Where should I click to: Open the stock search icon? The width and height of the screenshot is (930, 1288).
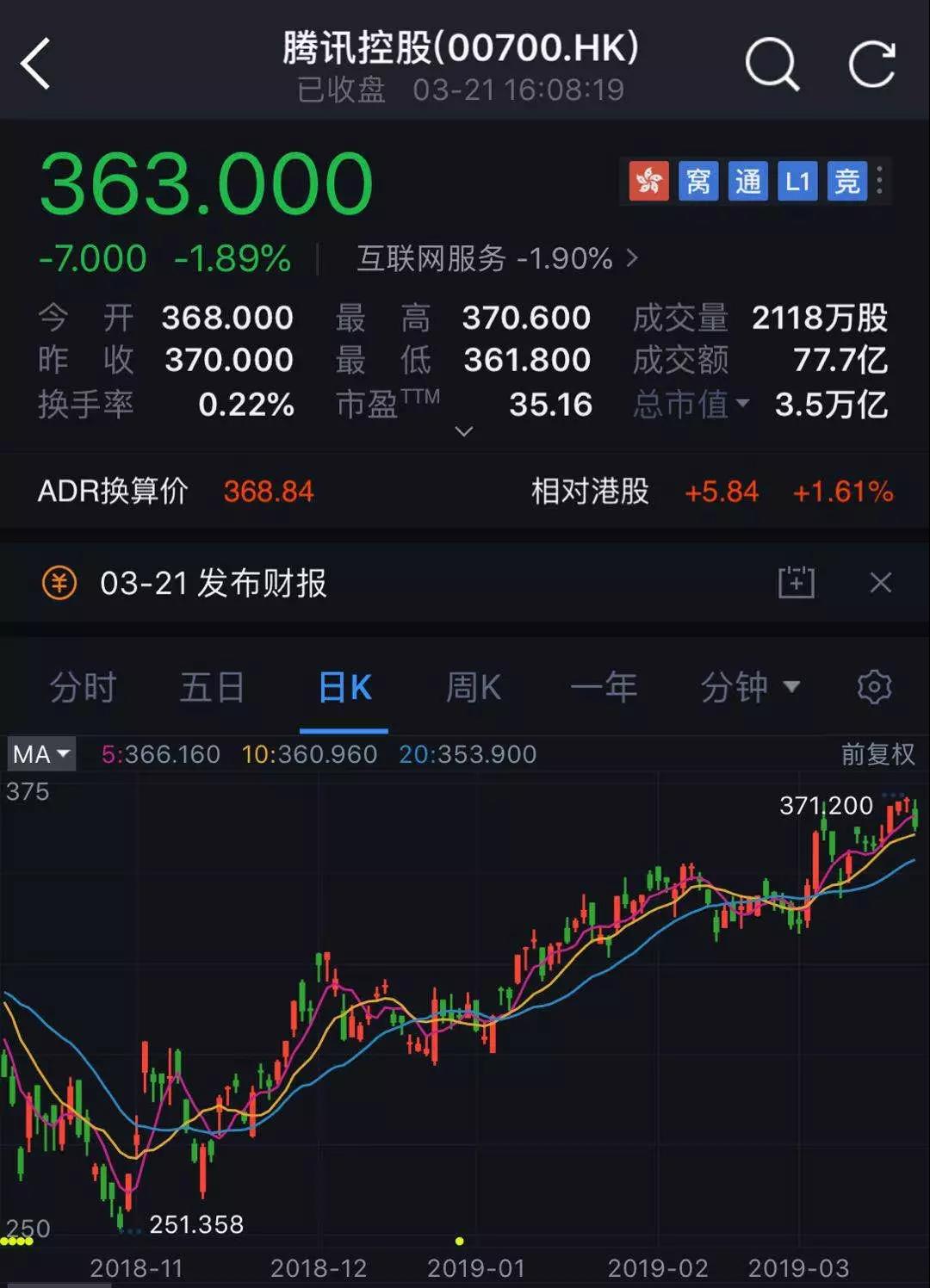[772, 64]
